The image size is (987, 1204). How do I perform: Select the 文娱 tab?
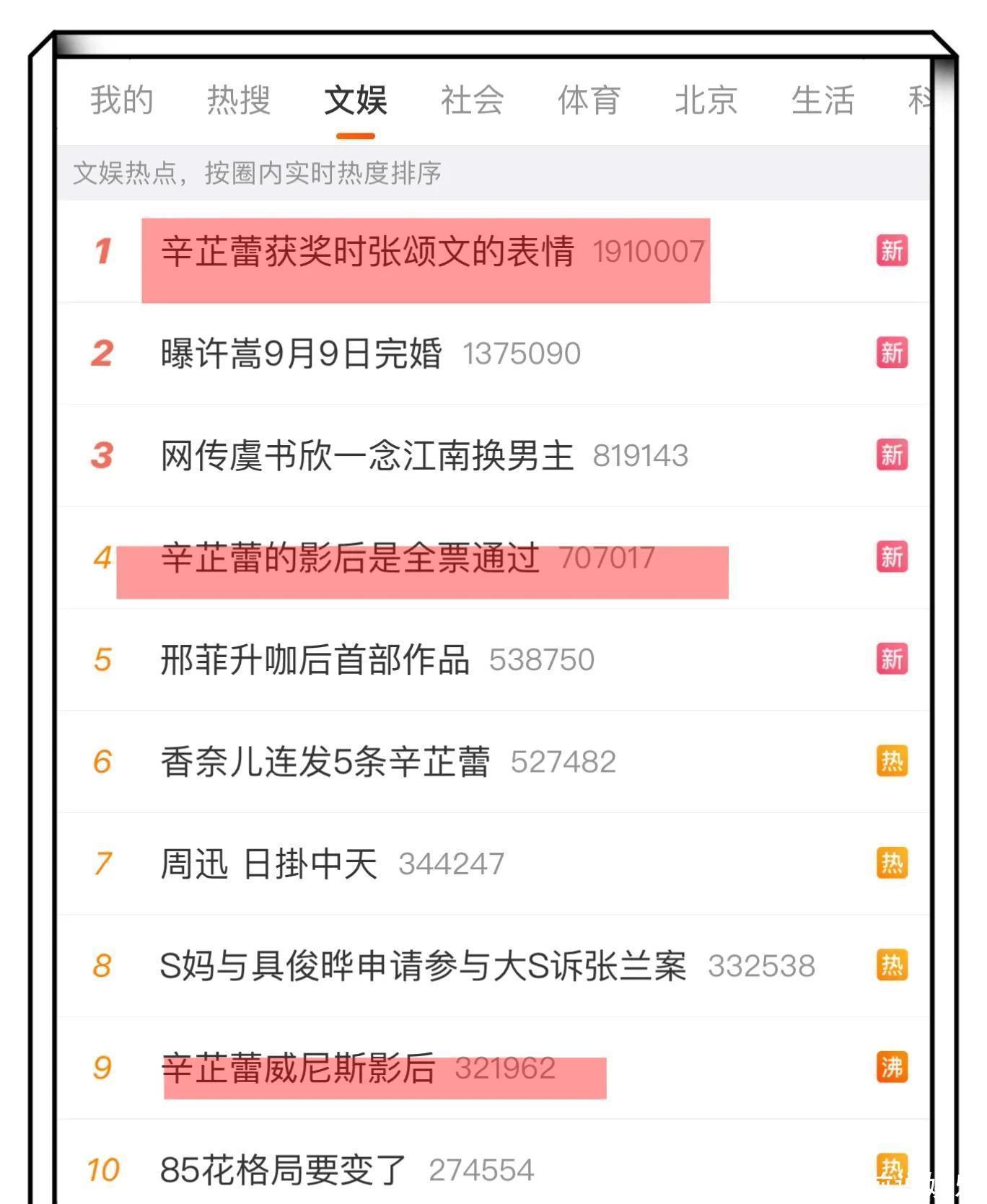click(x=355, y=100)
